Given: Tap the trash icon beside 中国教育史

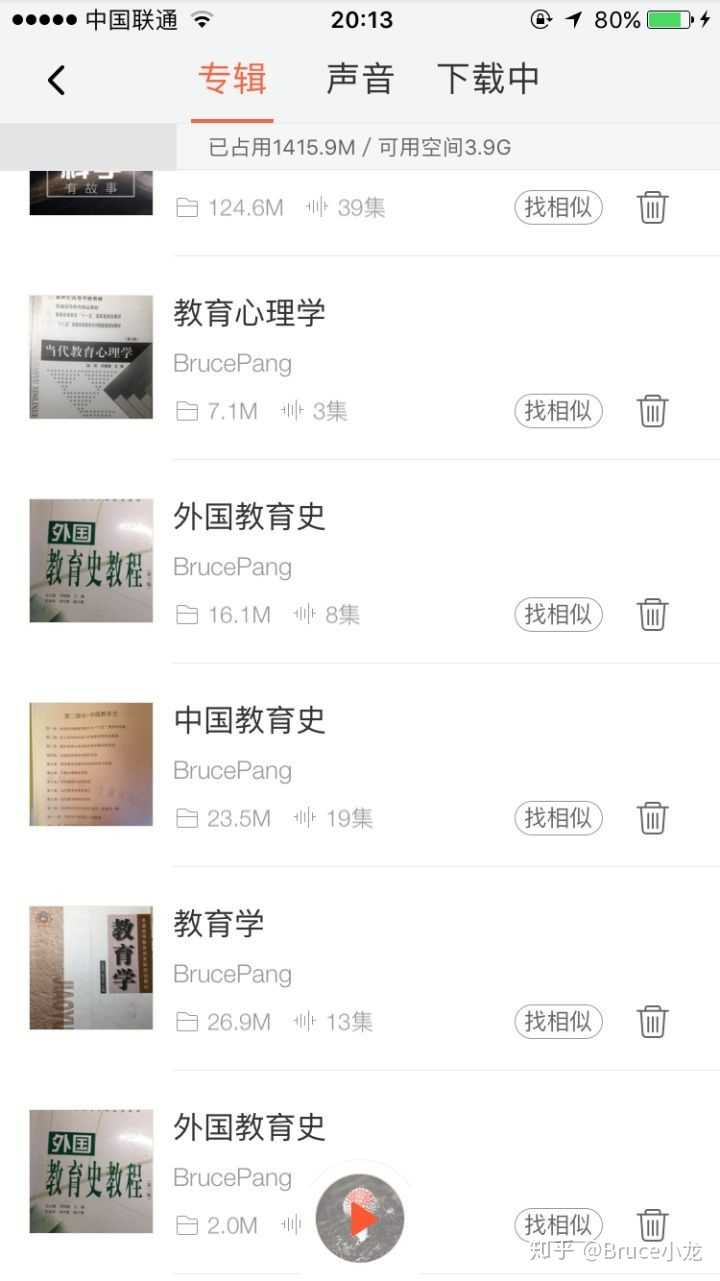Looking at the screenshot, I should pyautogui.click(x=652, y=818).
